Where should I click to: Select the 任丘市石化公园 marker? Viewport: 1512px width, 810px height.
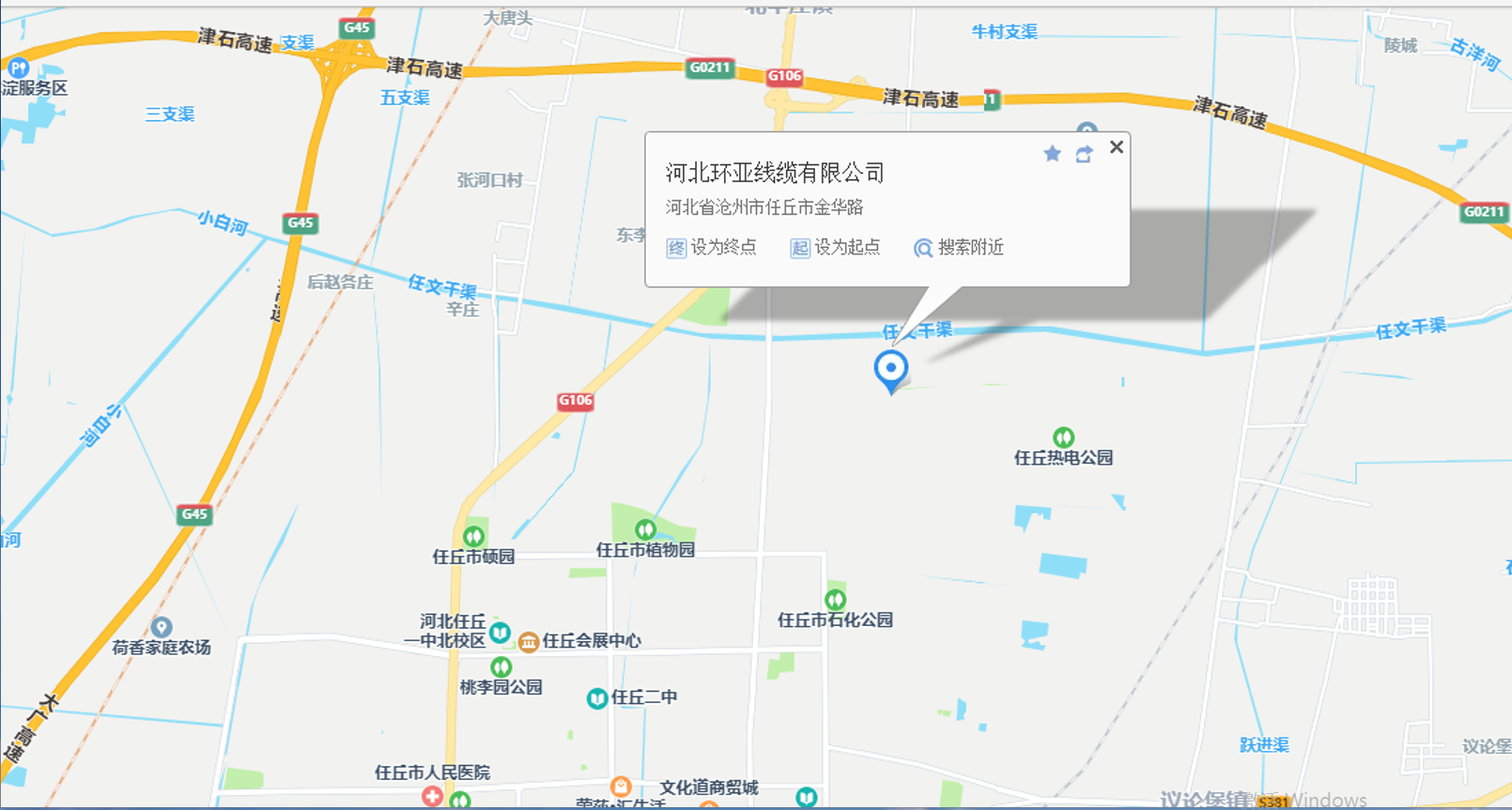(835, 600)
